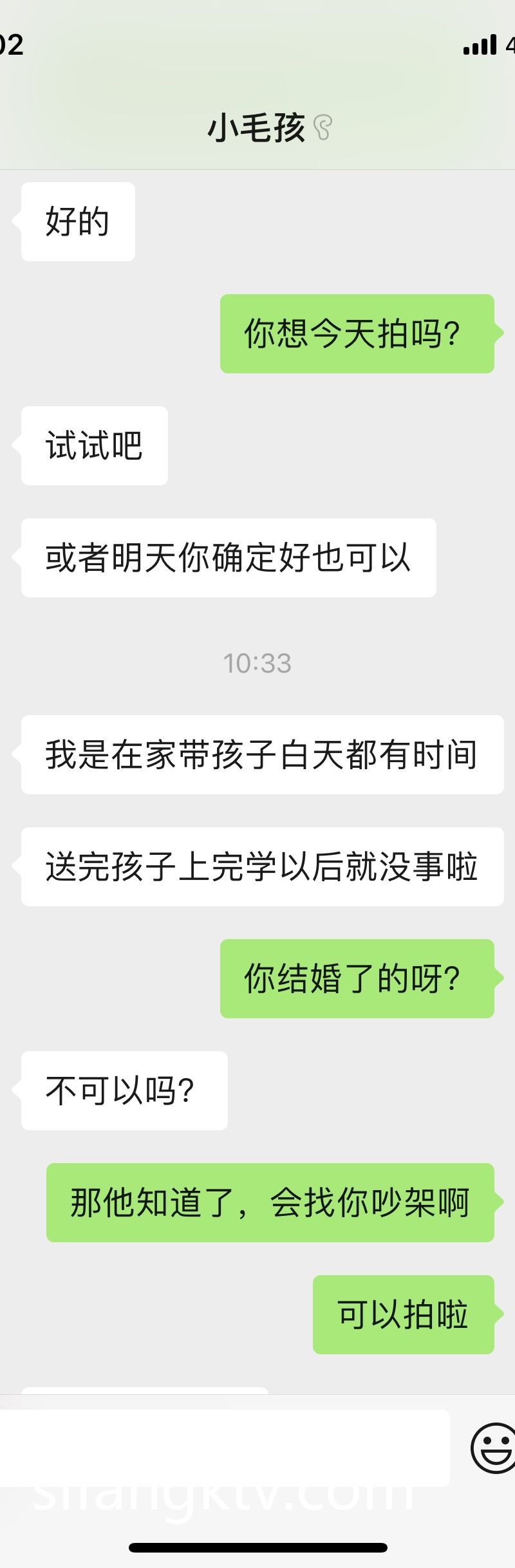Open the emoji sticker panel
The width and height of the screenshot is (515, 1568).
click(x=493, y=1447)
